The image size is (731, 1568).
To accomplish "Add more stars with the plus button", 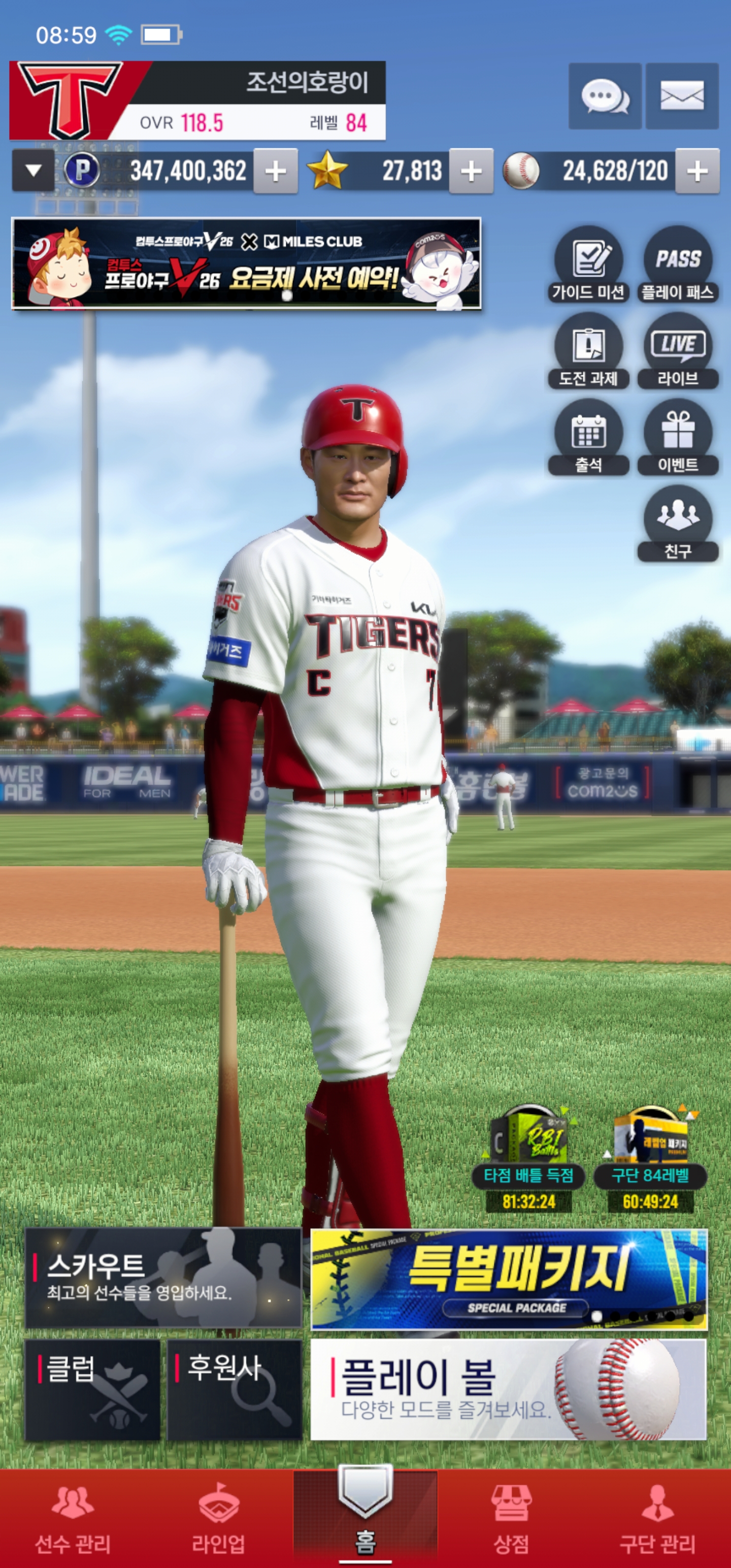I will (471, 171).
